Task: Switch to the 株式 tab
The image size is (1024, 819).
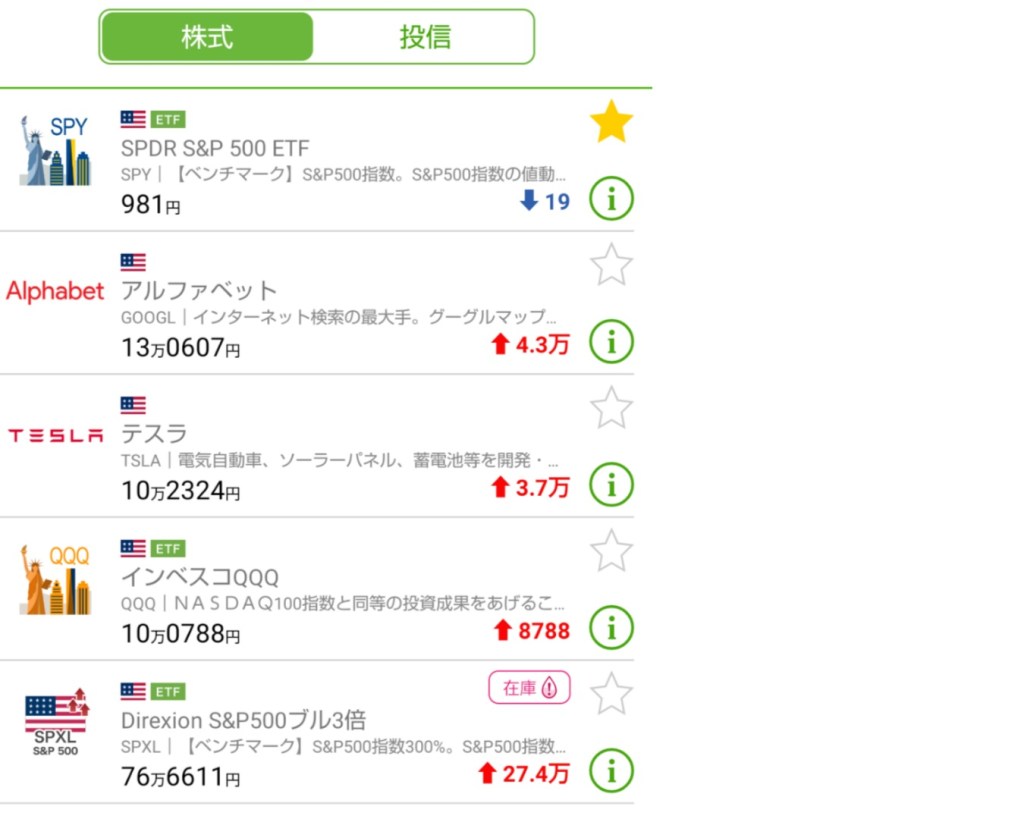Action: (x=207, y=37)
